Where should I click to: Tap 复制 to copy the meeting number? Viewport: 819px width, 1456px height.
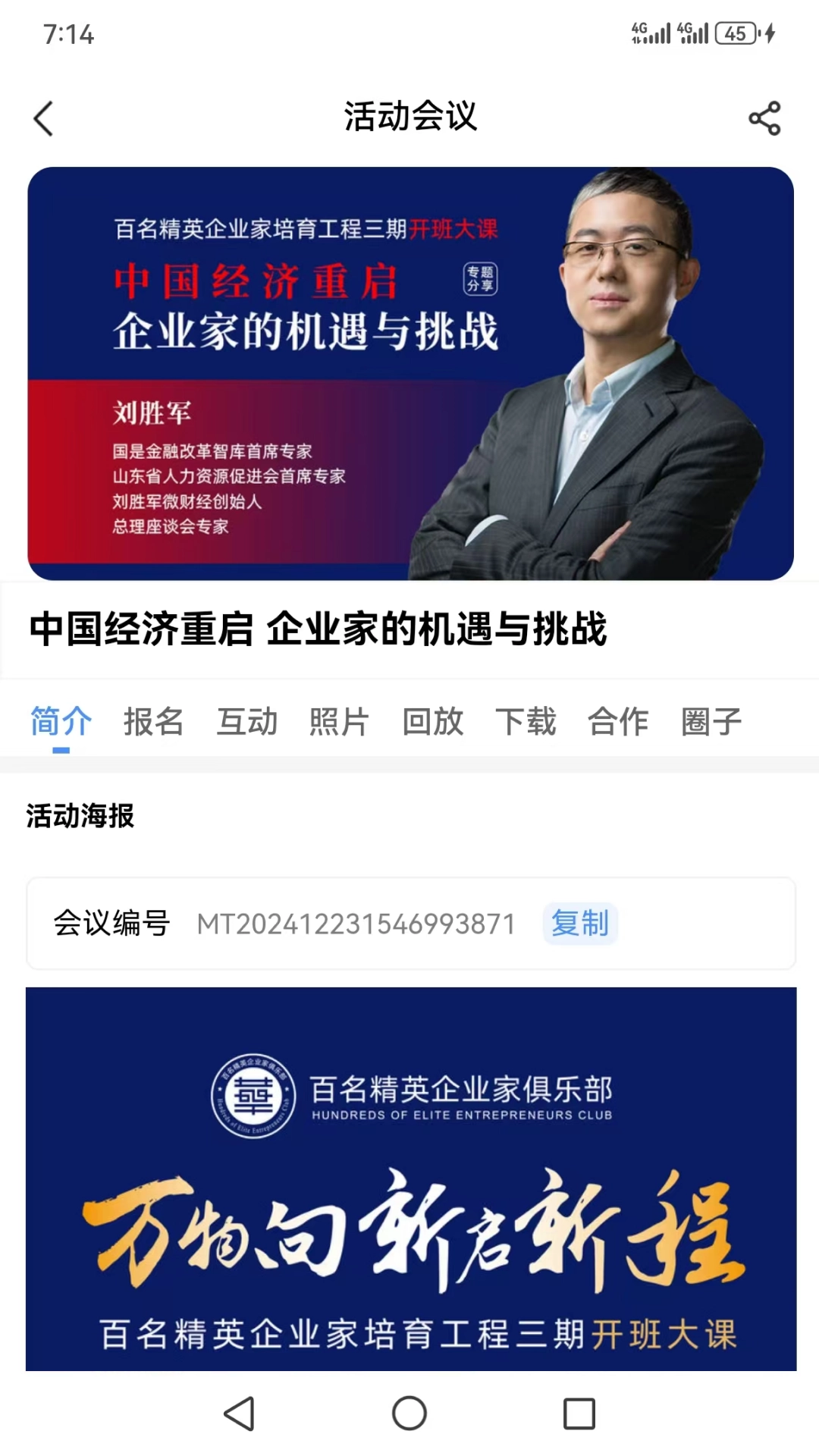579,924
